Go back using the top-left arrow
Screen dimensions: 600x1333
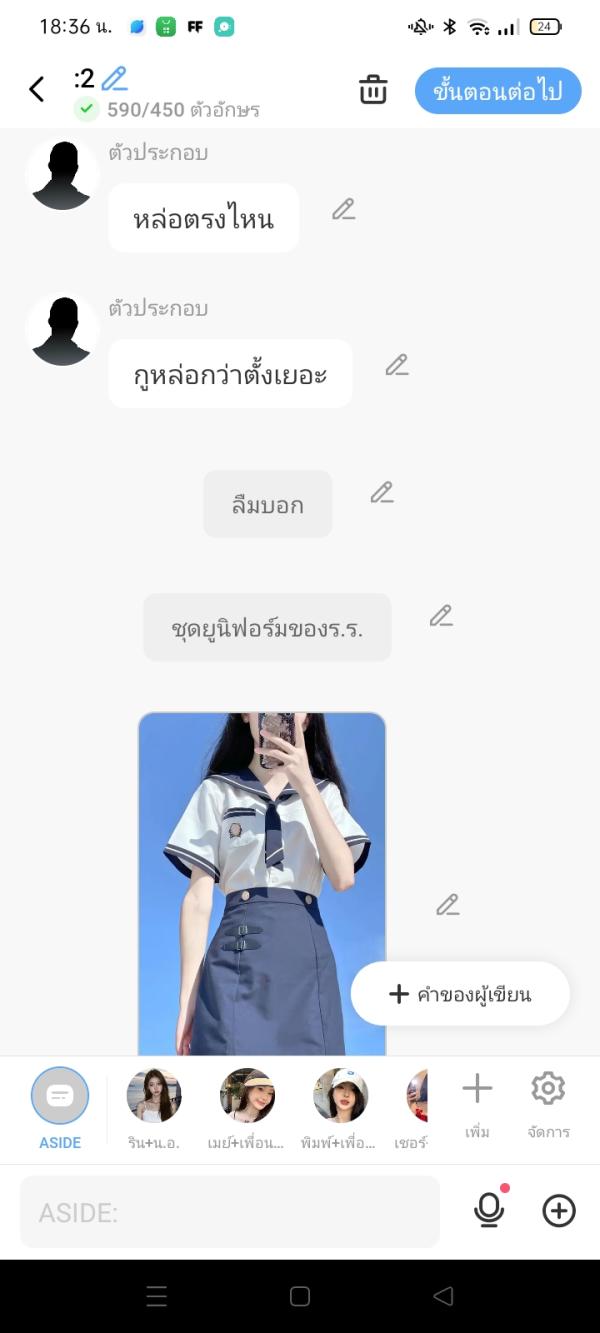click(x=37, y=90)
